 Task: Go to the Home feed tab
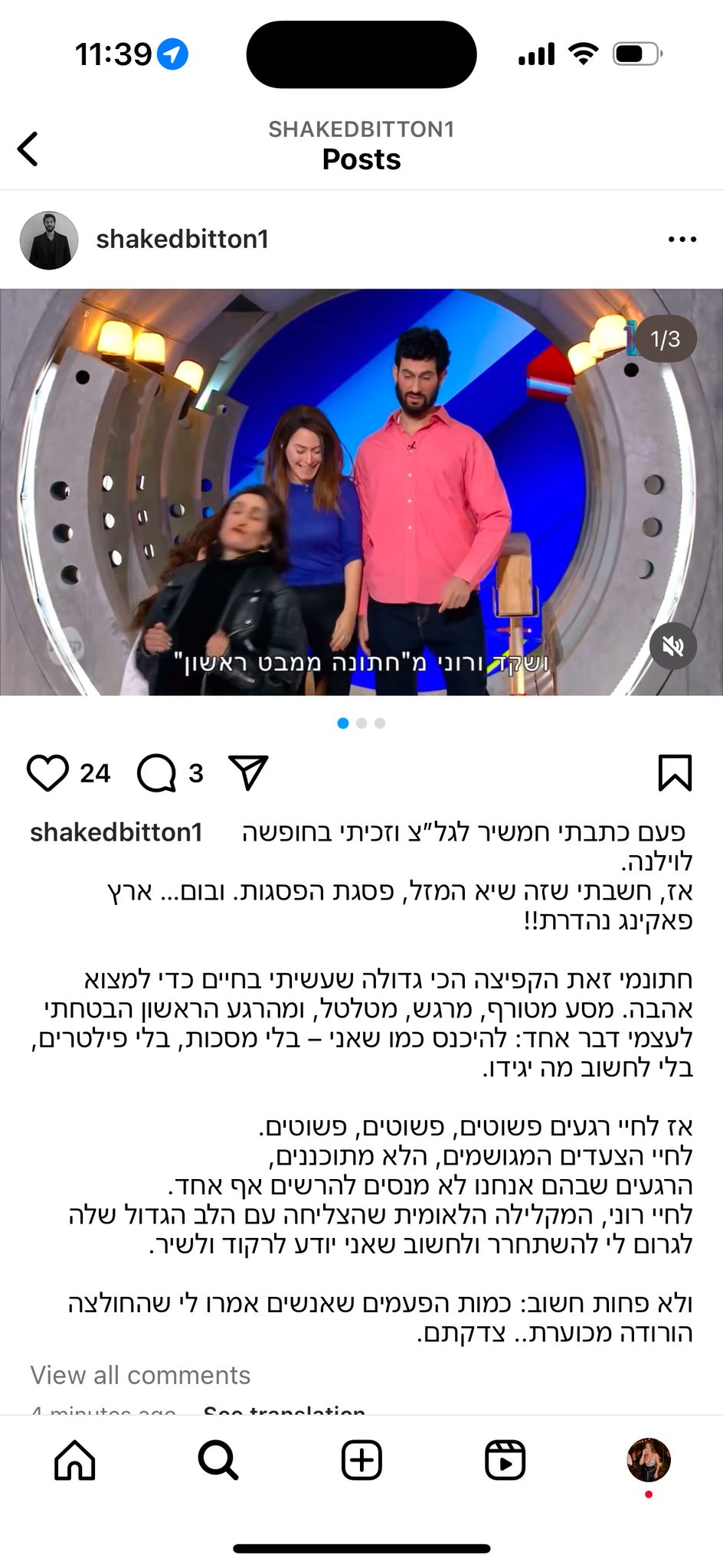click(x=75, y=1460)
